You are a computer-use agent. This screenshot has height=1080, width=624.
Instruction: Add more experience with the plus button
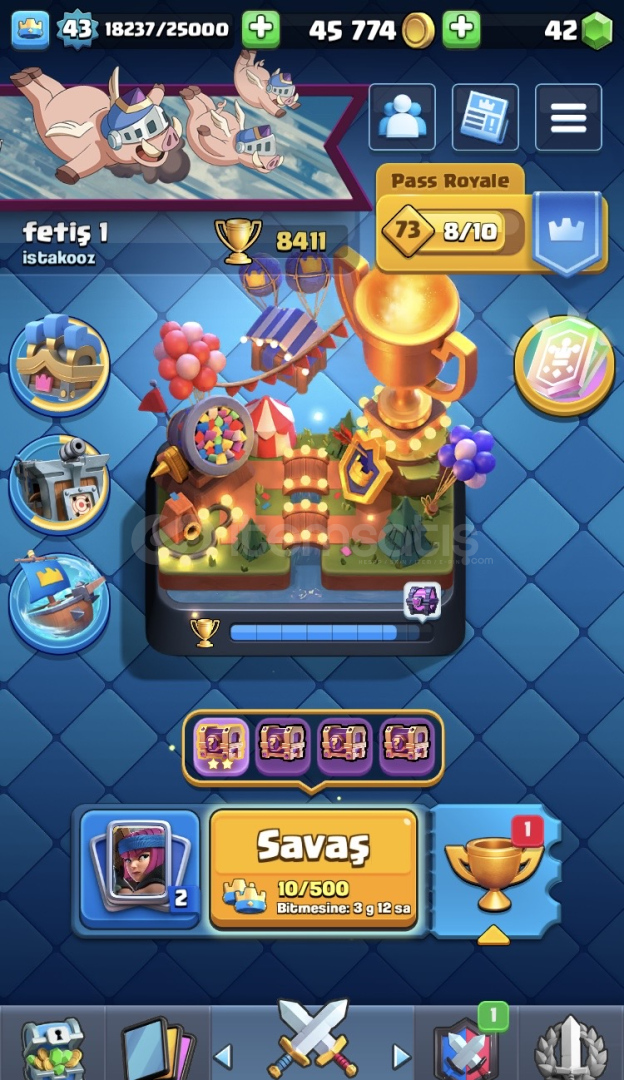click(x=261, y=30)
